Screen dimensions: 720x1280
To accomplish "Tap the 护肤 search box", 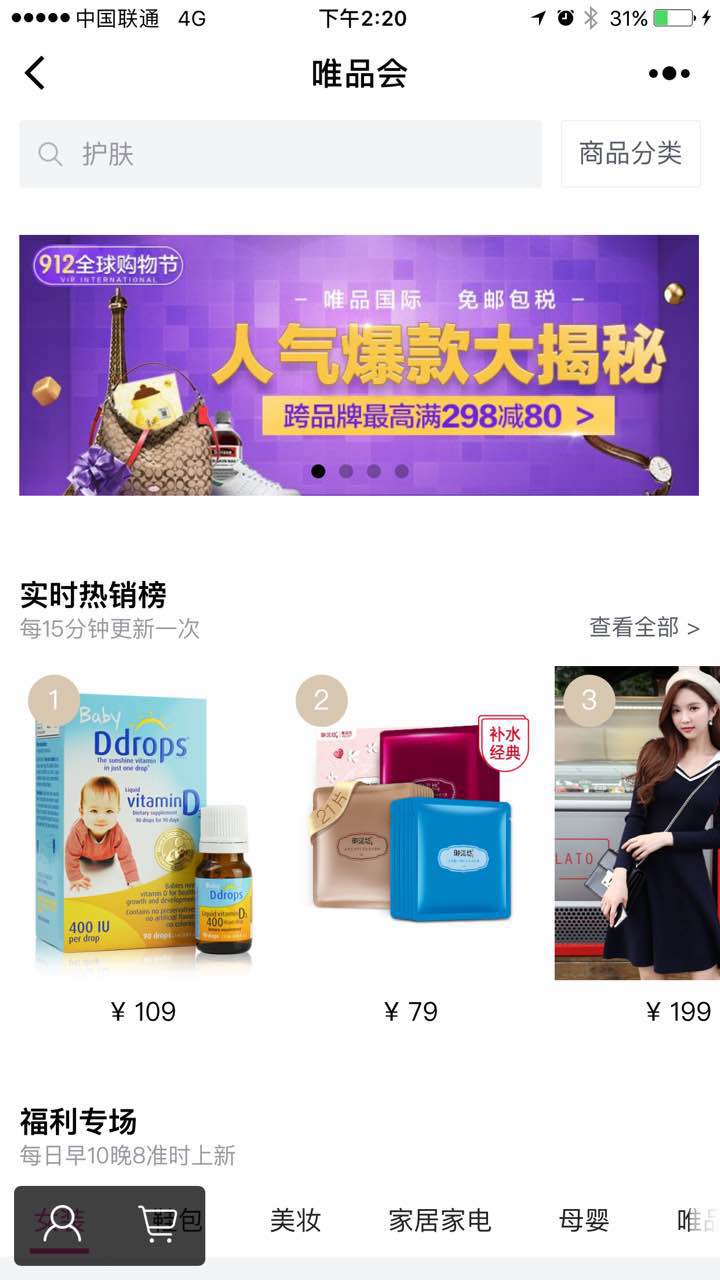I will pos(280,154).
